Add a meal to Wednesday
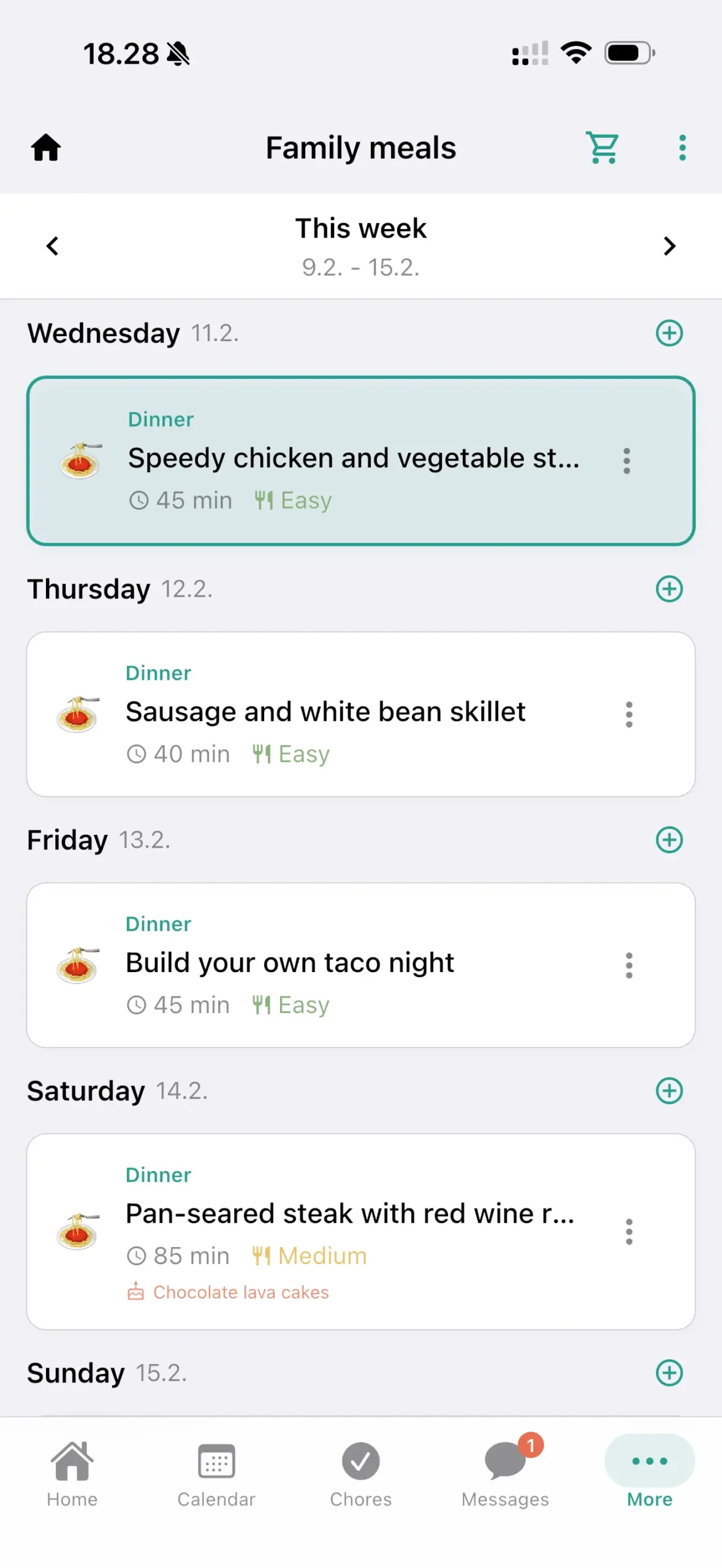The height and width of the screenshot is (1568, 722). pos(669,333)
